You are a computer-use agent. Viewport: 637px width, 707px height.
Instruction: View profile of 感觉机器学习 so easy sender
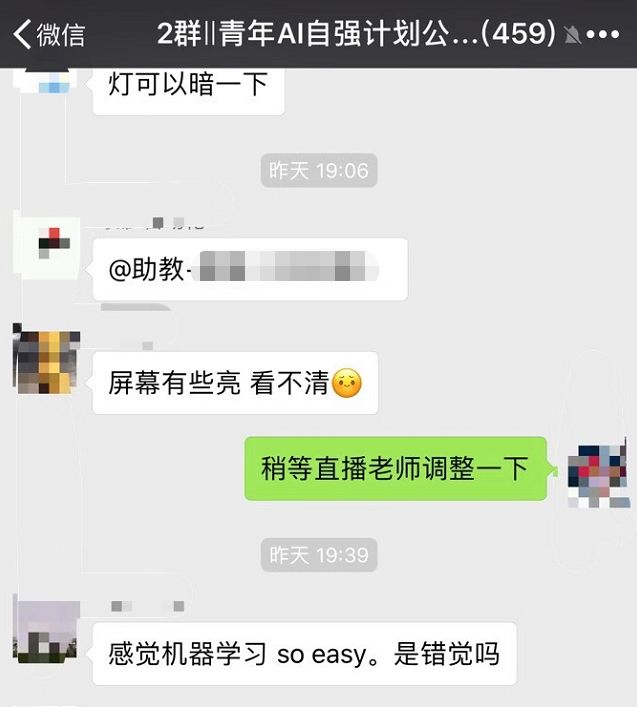[x=46, y=630]
